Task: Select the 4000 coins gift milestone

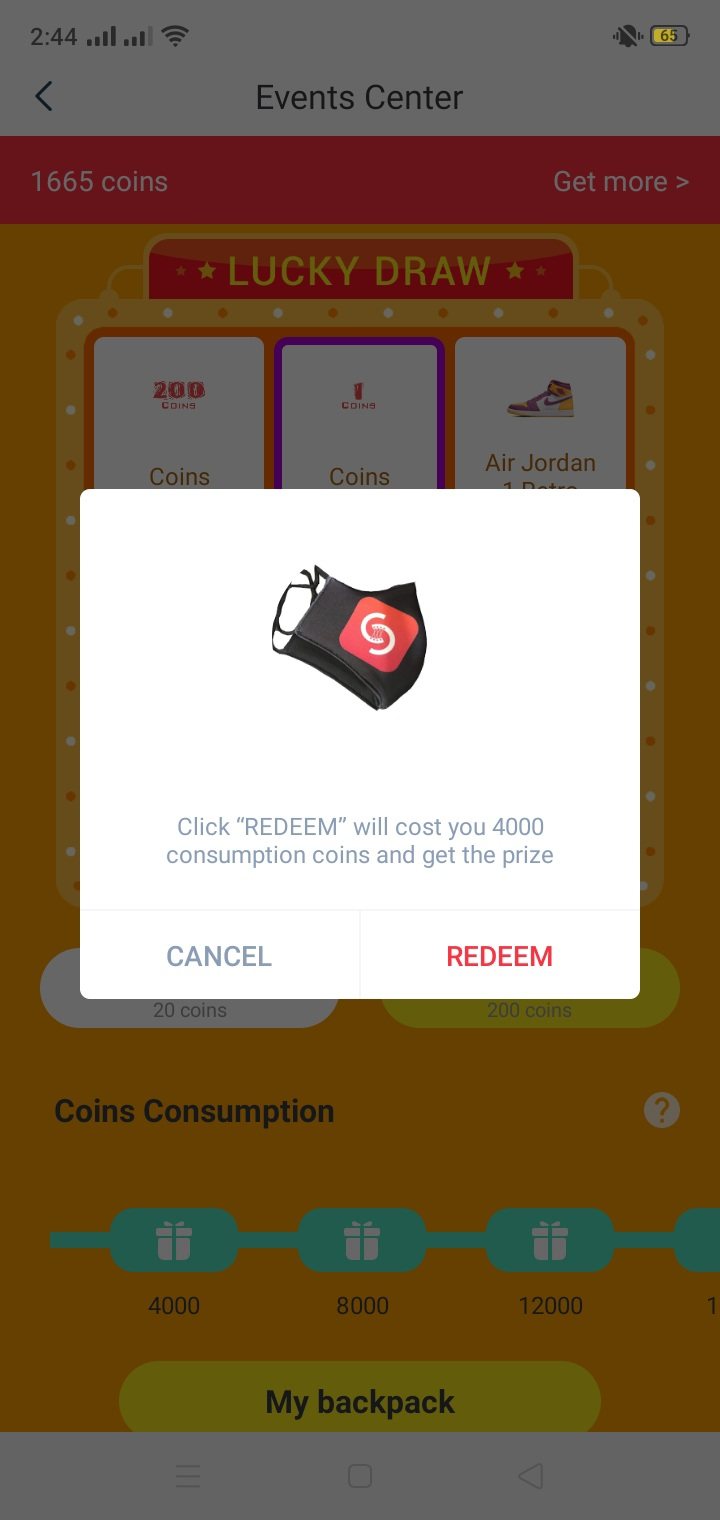Action: pyautogui.click(x=174, y=1241)
